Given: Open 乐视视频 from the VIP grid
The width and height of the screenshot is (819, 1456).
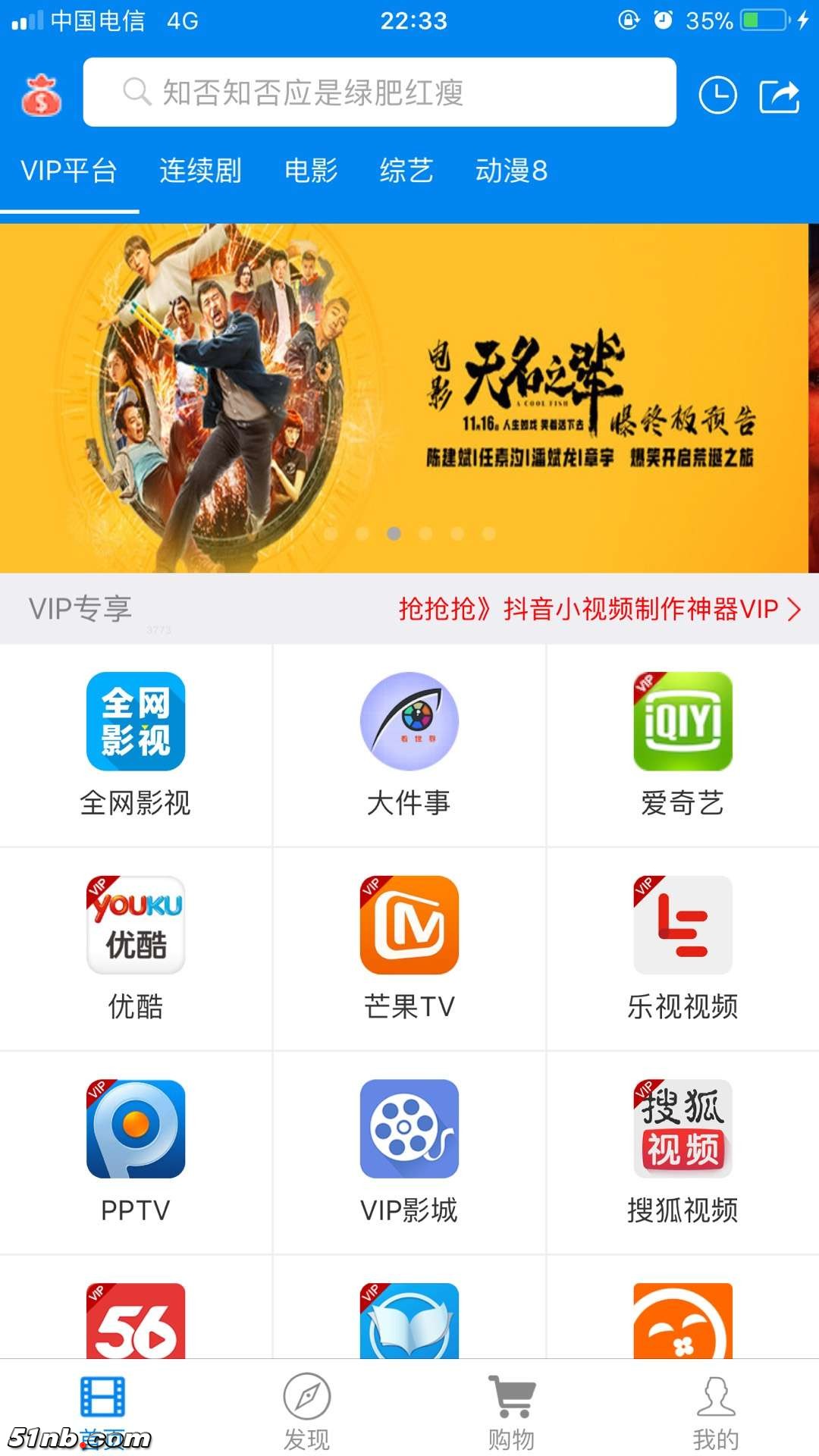Looking at the screenshot, I should pyautogui.click(x=682, y=924).
